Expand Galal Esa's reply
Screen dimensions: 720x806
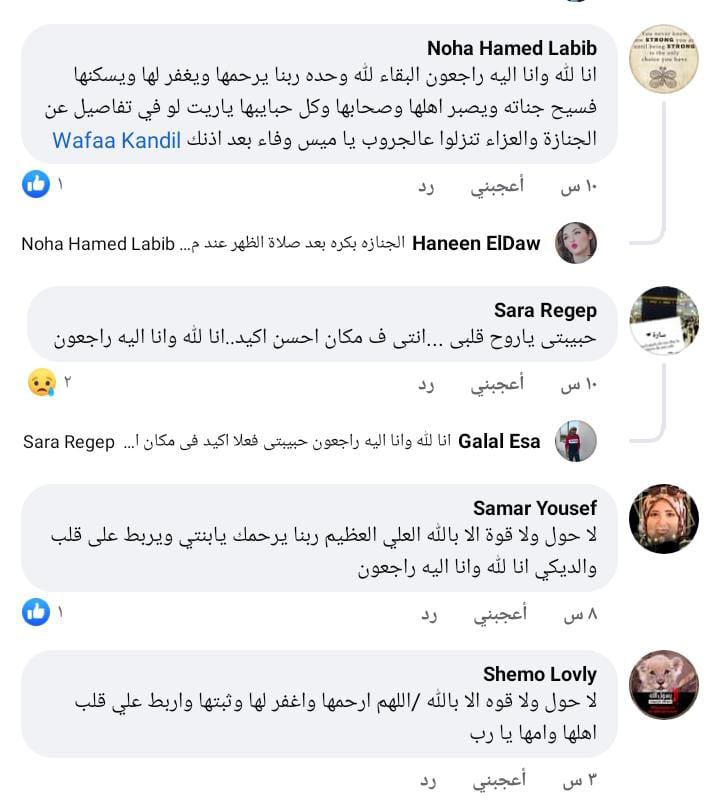tap(300, 441)
